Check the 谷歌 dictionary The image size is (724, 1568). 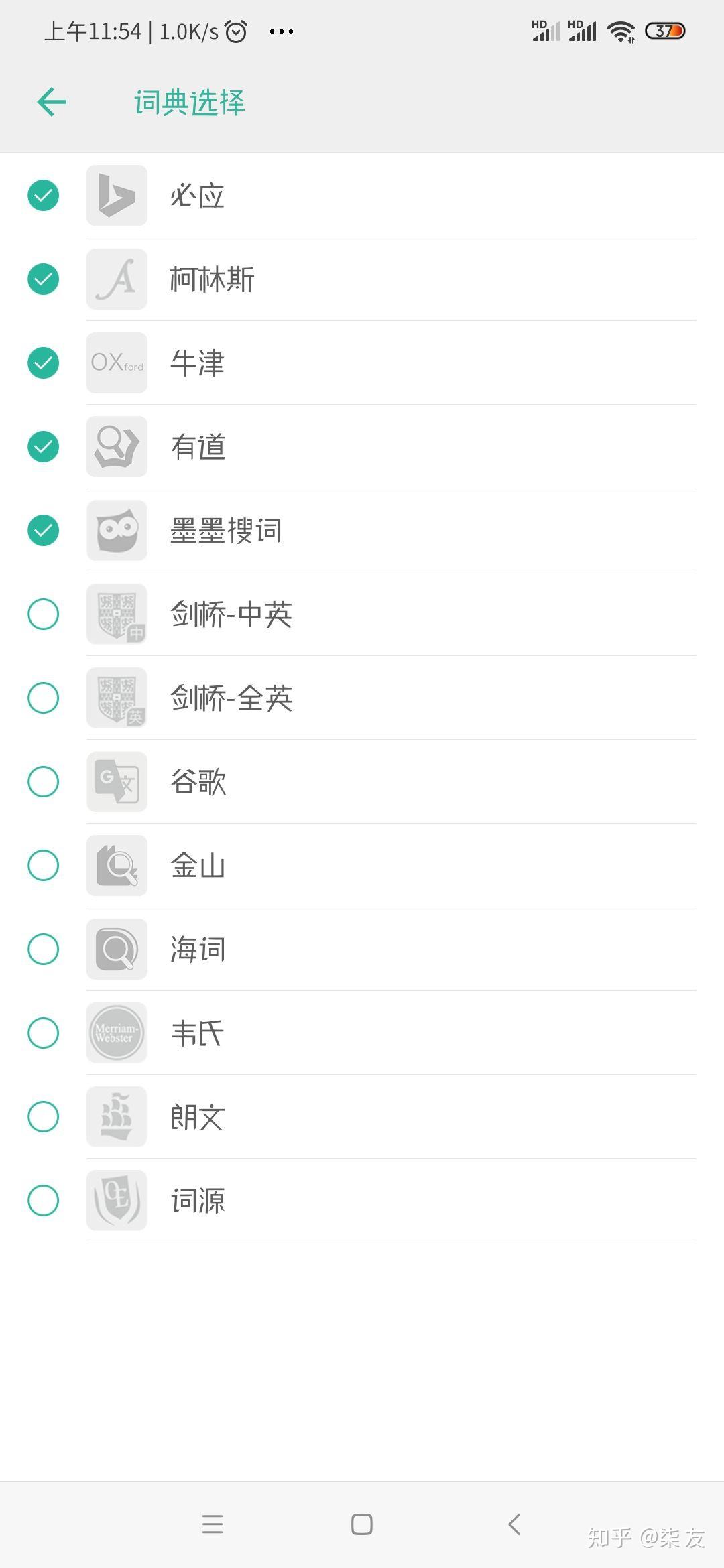(44, 782)
